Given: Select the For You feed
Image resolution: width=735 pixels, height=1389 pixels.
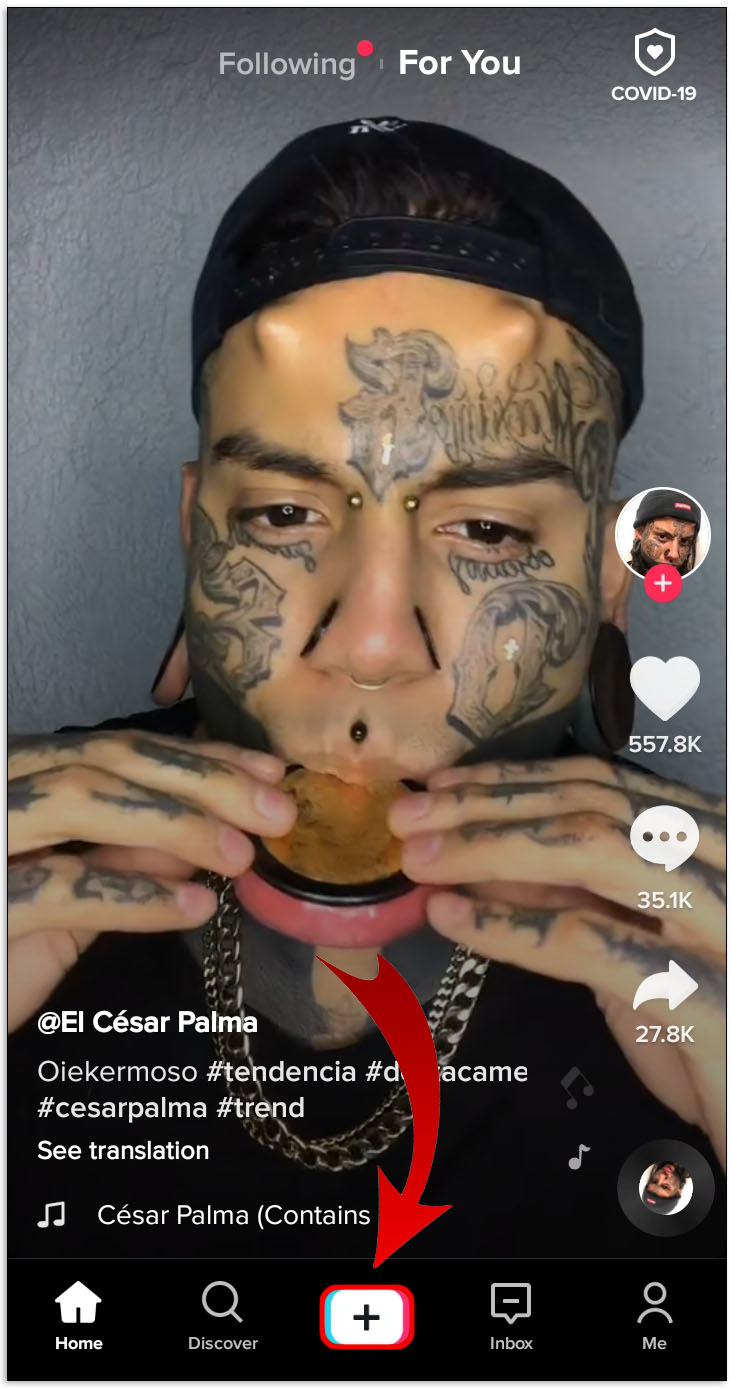Looking at the screenshot, I should 460,64.
